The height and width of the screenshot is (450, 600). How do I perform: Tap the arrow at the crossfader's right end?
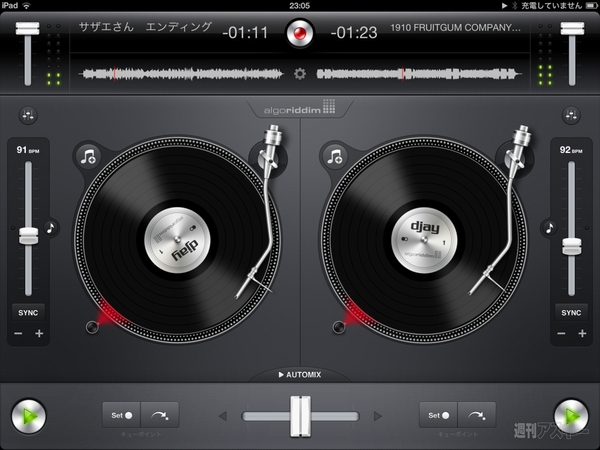378,415
